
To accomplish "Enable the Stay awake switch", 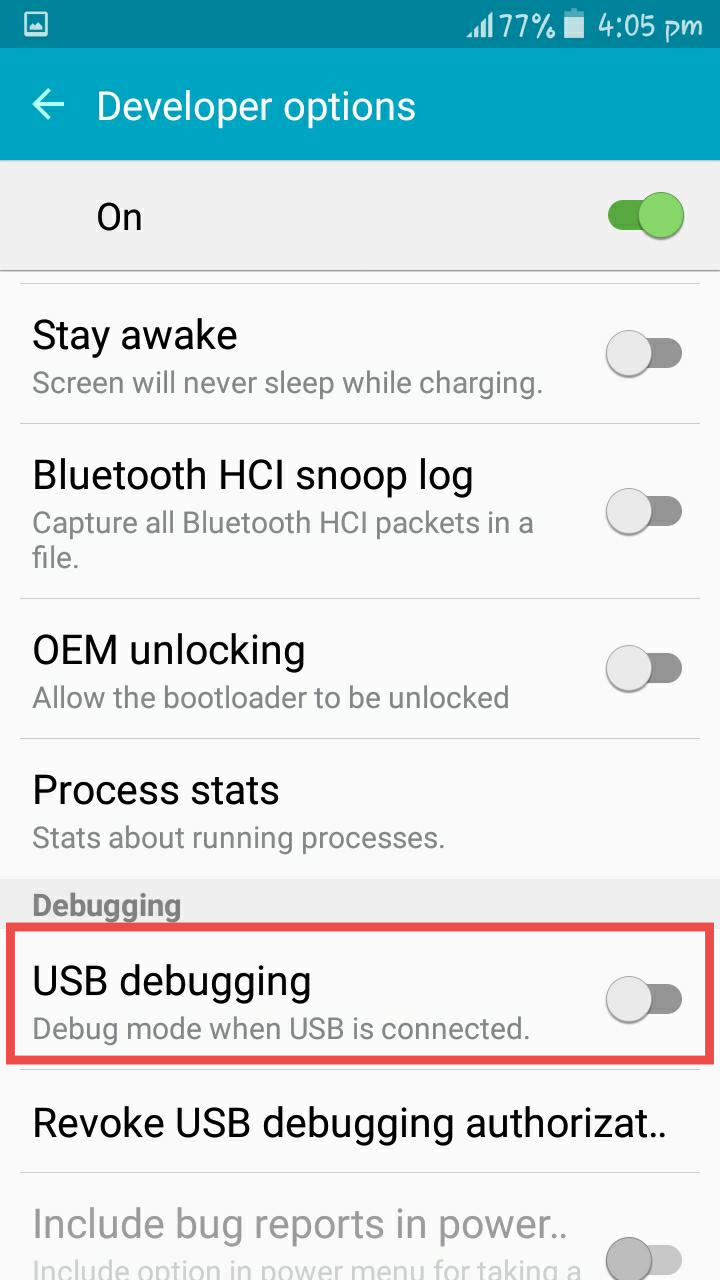I will coord(644,354).
